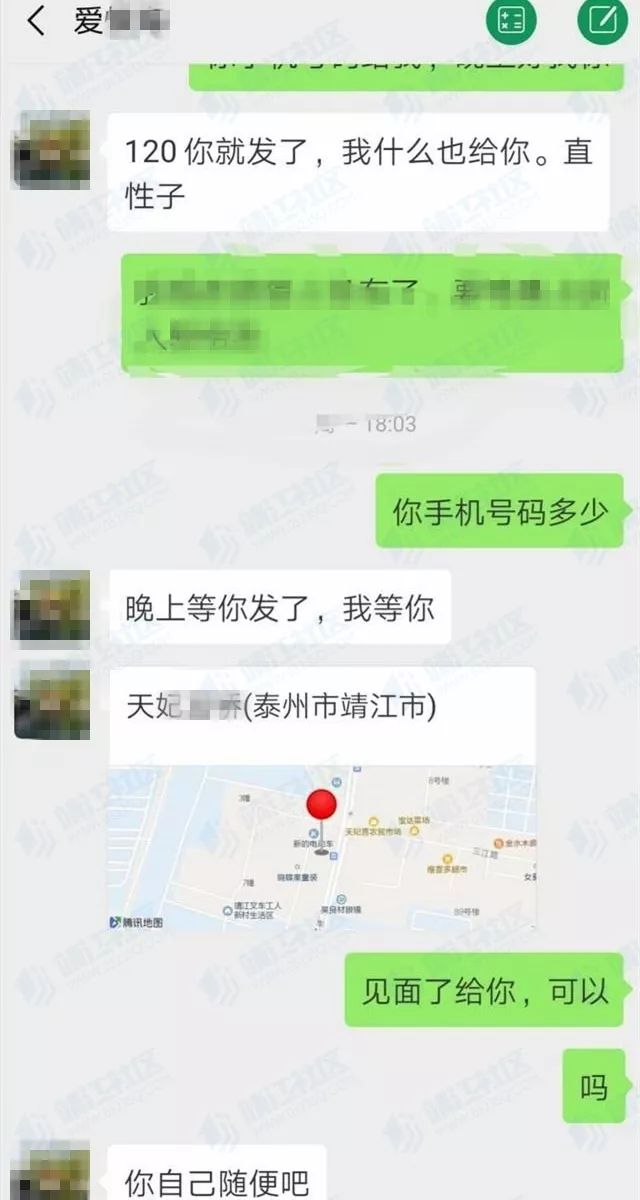Open the green list icon in header
This screenshot has height=1200, width=640.
point(511,21)
